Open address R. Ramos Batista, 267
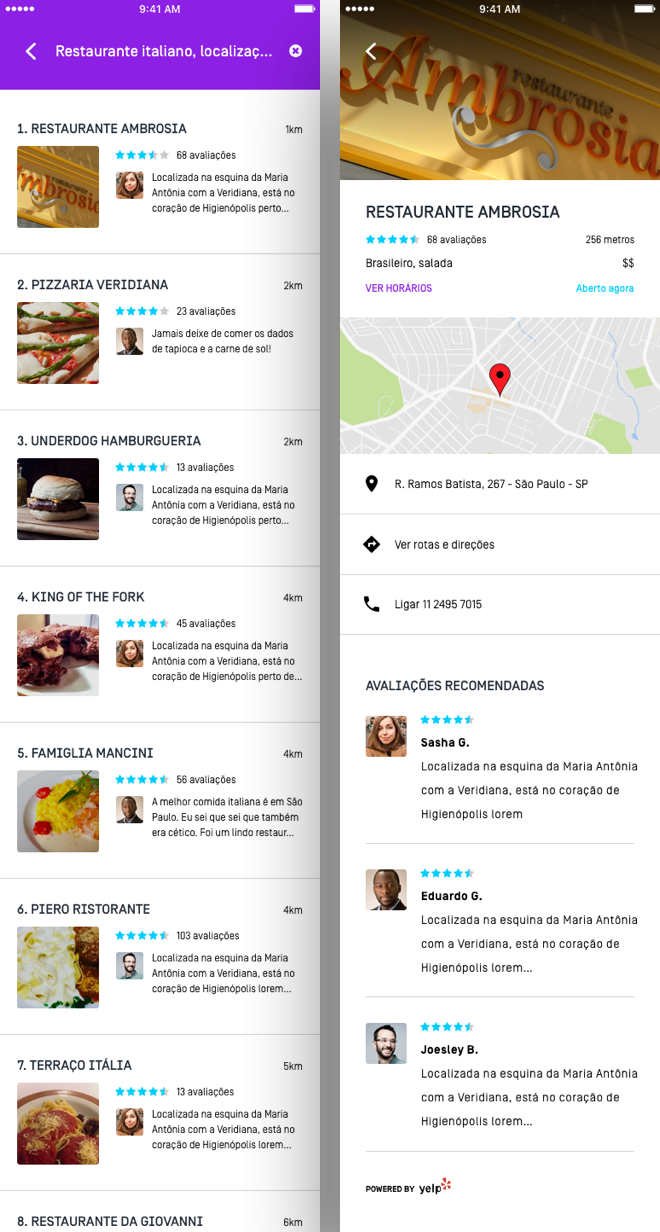This screenshot has width=660, height=1232. (491, 484)
